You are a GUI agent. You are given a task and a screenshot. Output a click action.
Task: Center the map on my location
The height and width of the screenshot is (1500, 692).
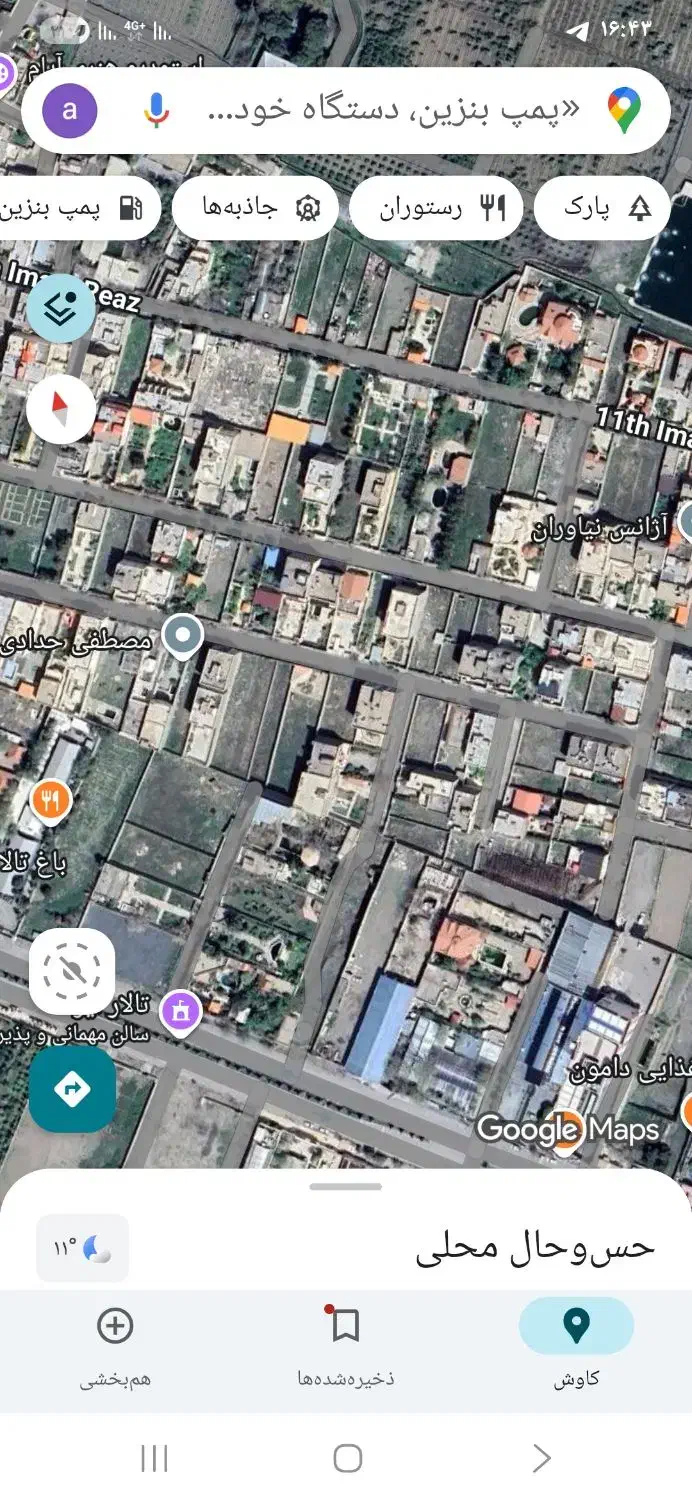[x=72, y=970]
